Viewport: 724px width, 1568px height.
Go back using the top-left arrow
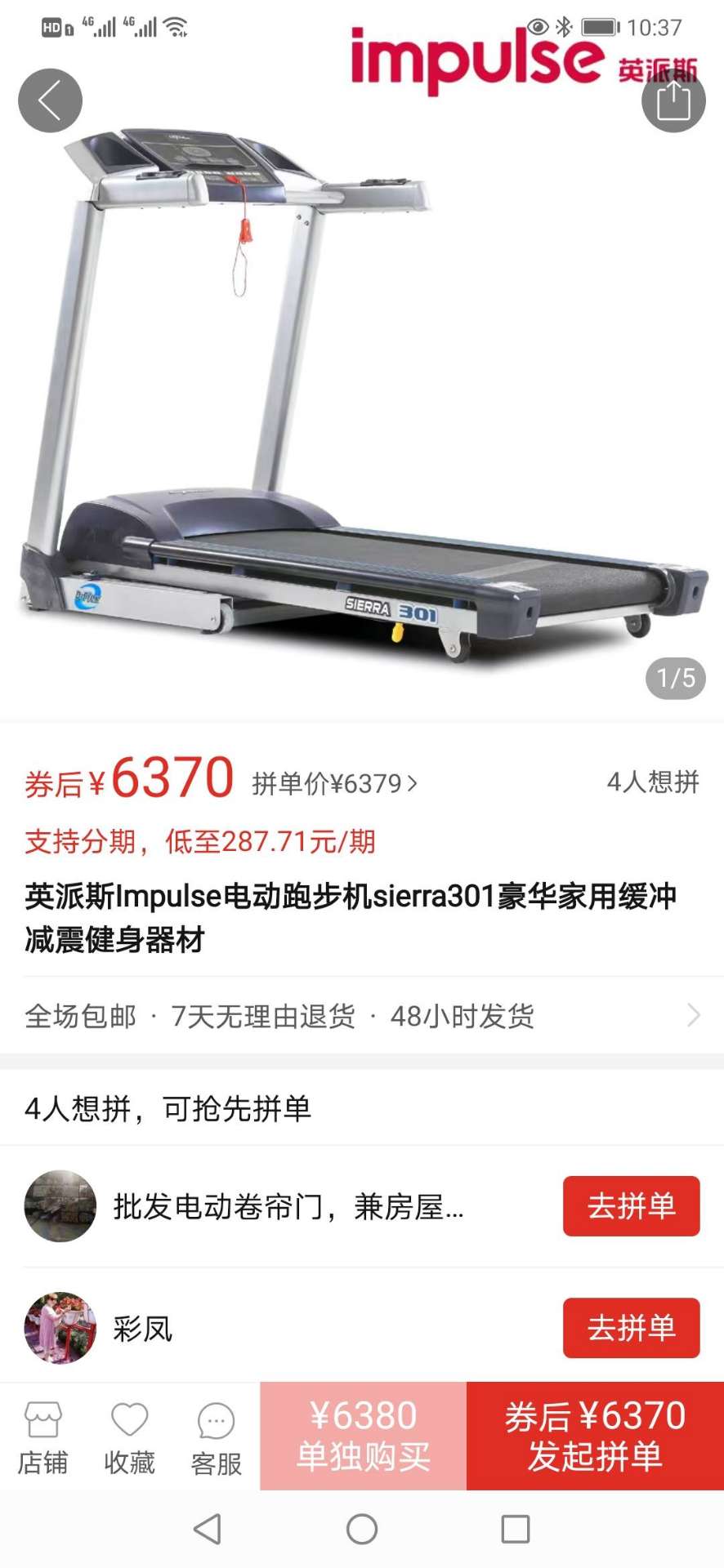50,100
